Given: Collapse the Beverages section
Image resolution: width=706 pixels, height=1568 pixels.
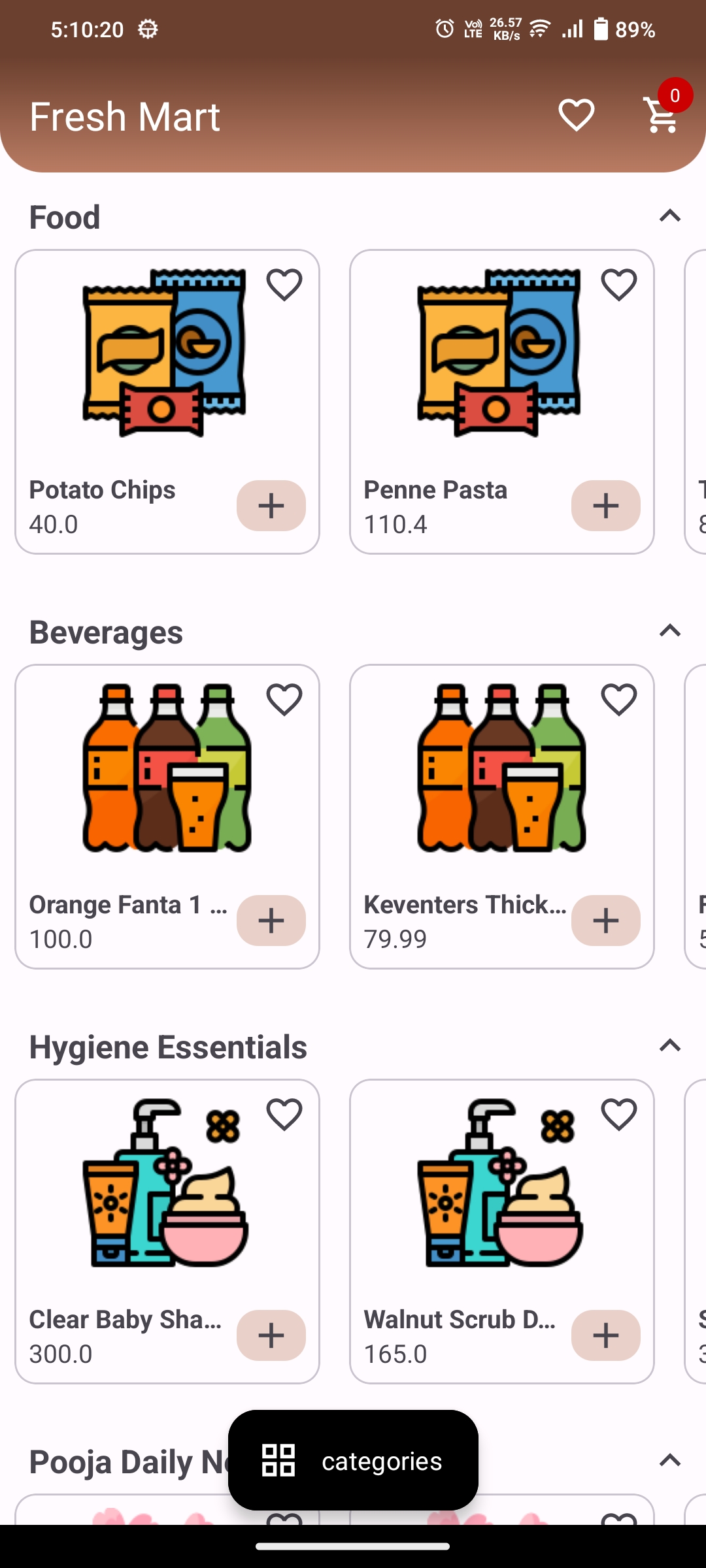Looking at the screenshot, I should (669, 631).
